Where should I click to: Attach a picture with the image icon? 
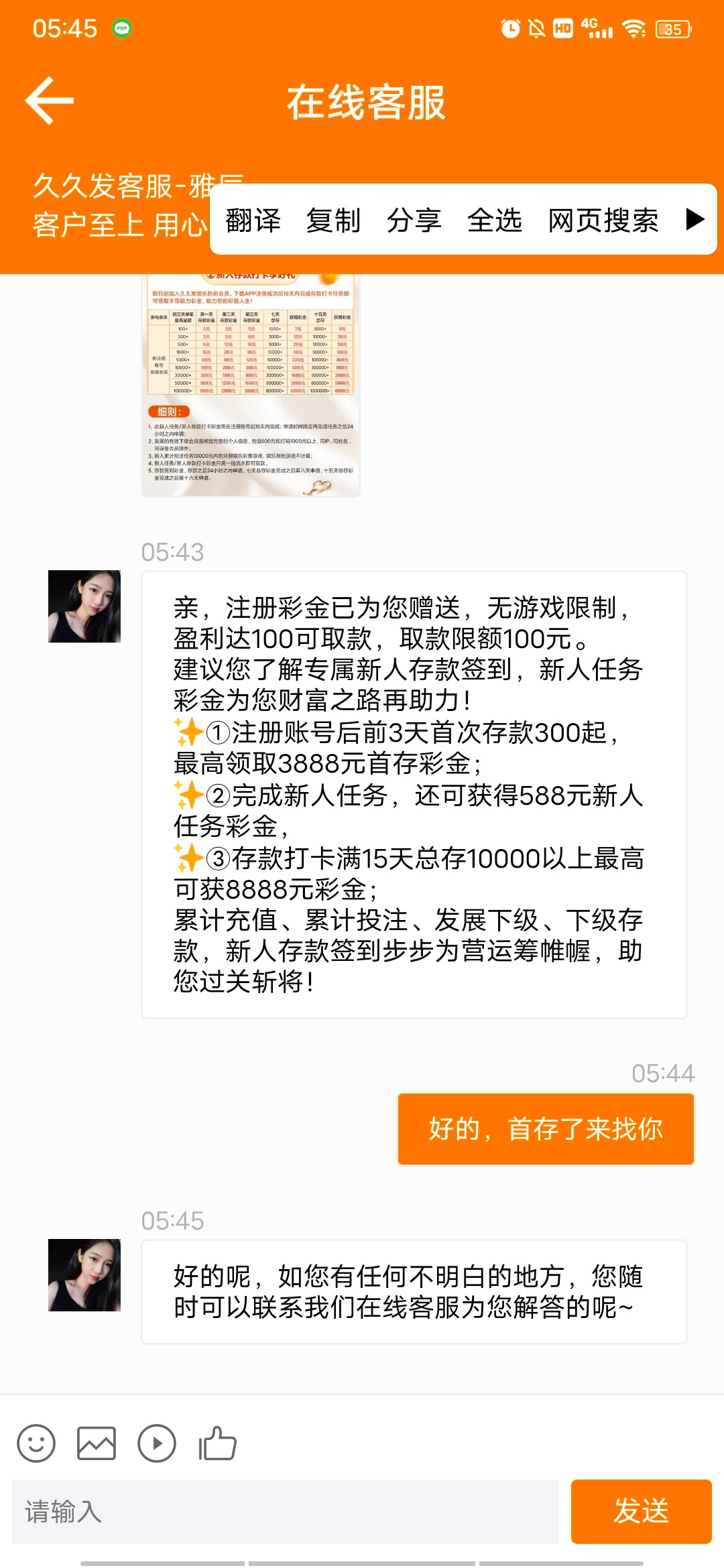pyautogui.click(x=97, y=1443)
